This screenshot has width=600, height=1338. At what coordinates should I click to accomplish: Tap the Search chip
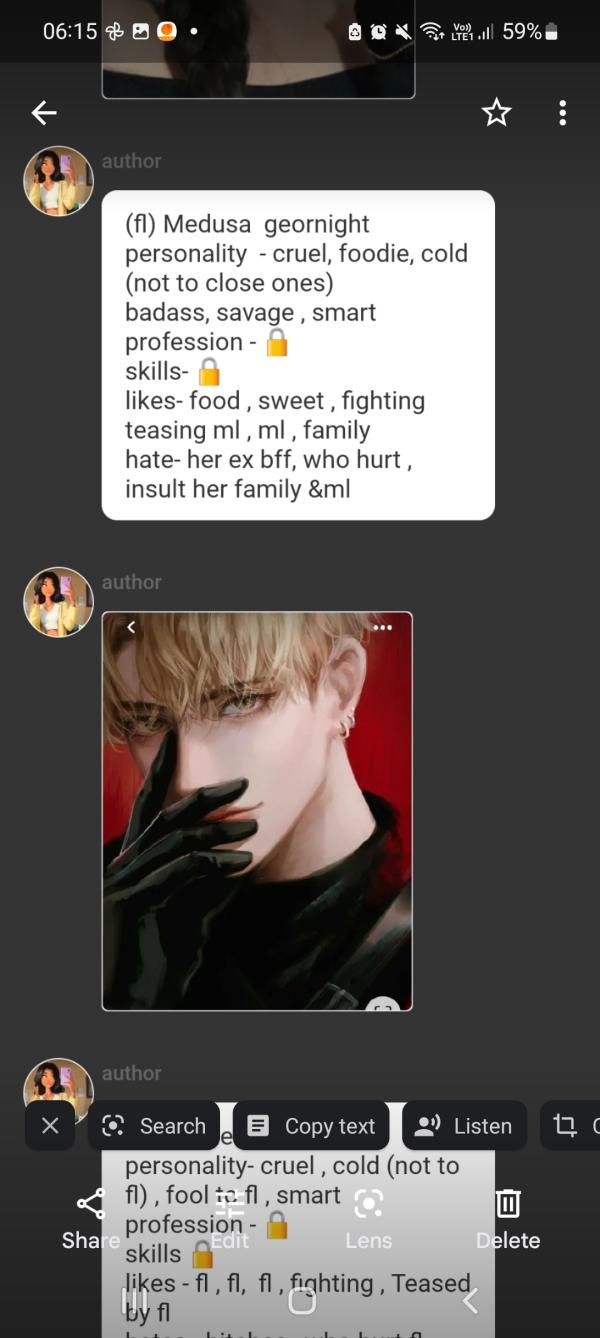click(x=154, y=1126)
